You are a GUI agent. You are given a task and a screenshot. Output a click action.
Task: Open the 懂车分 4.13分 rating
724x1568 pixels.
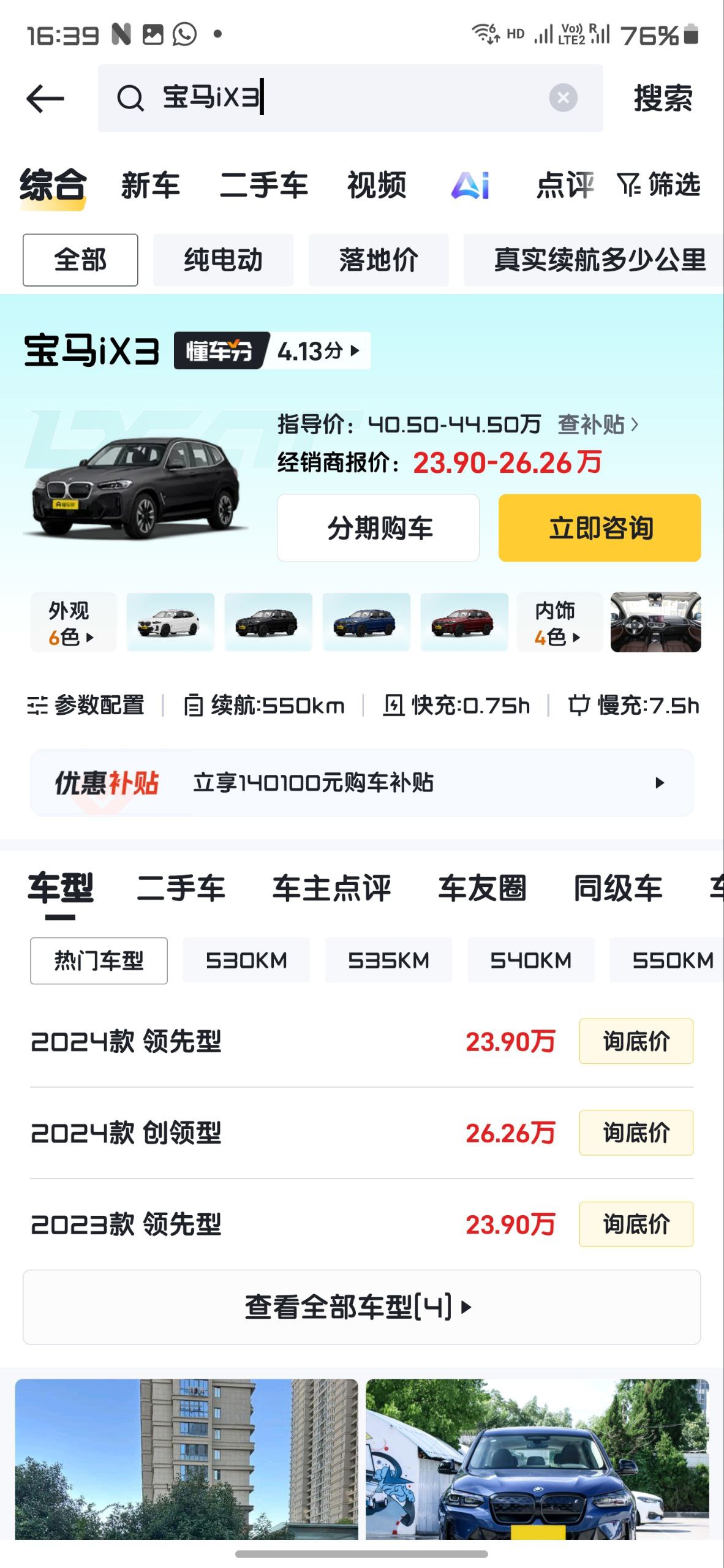pyautogui.click(x=273, y=351)
